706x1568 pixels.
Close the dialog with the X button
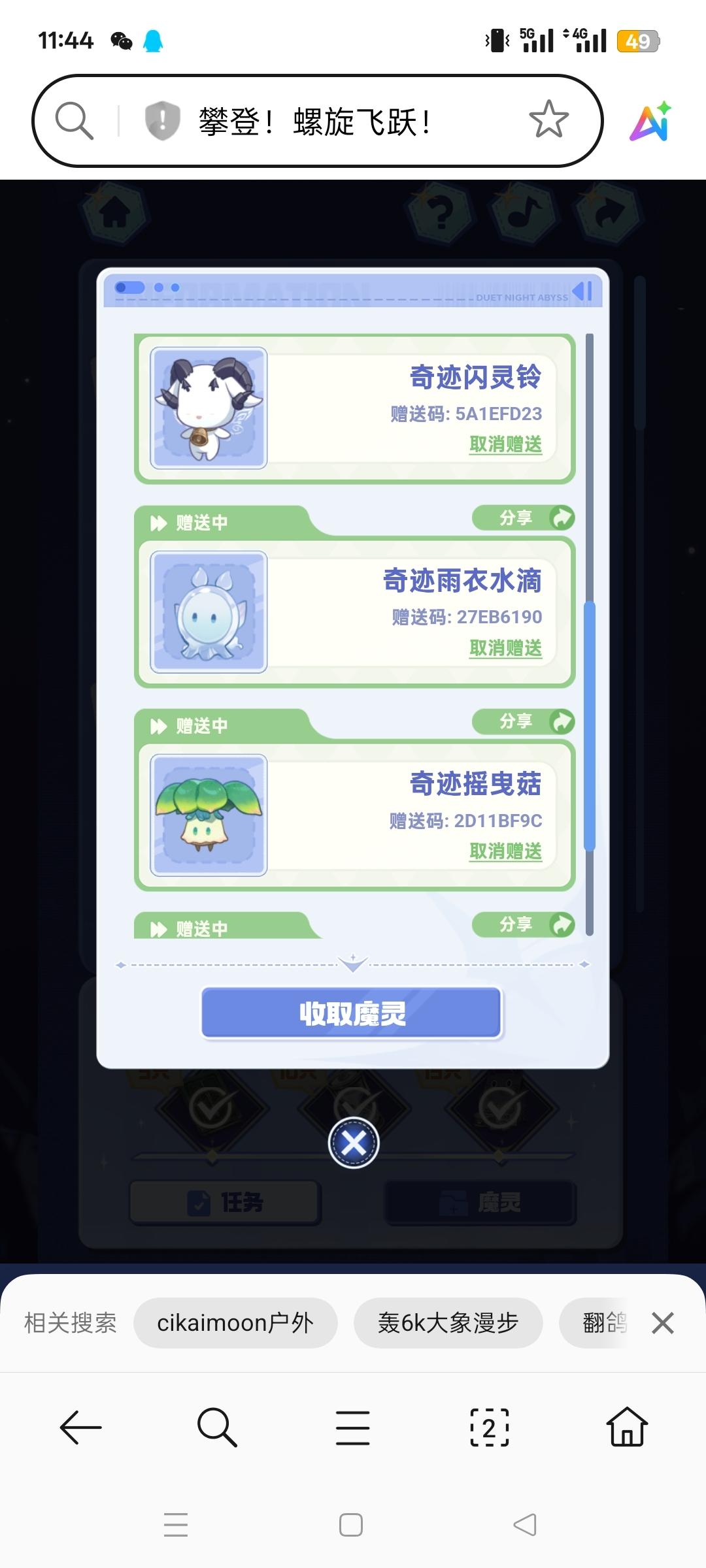pyautogui.click(x=354, y=1143)
